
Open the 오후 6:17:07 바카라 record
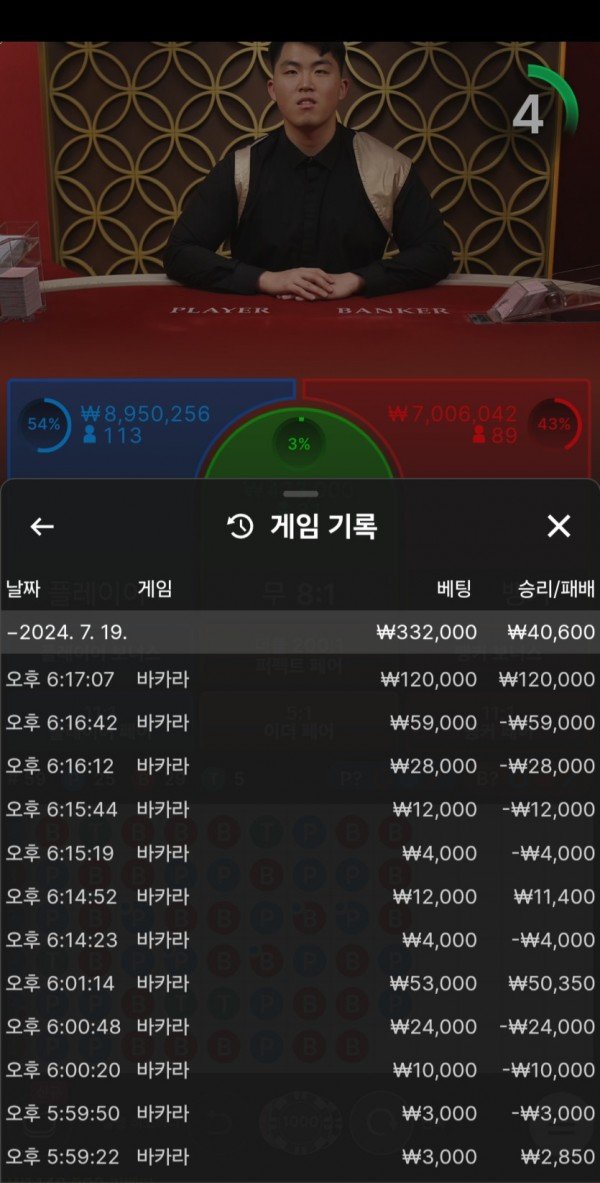click(x=300, y=679)
